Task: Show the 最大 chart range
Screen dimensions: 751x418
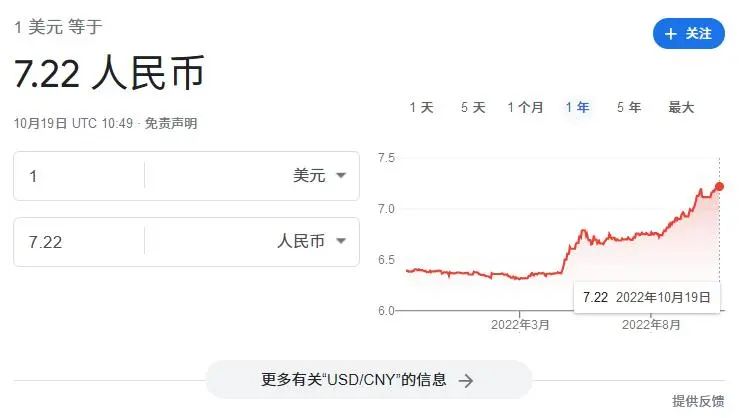Action: (681, 107)
